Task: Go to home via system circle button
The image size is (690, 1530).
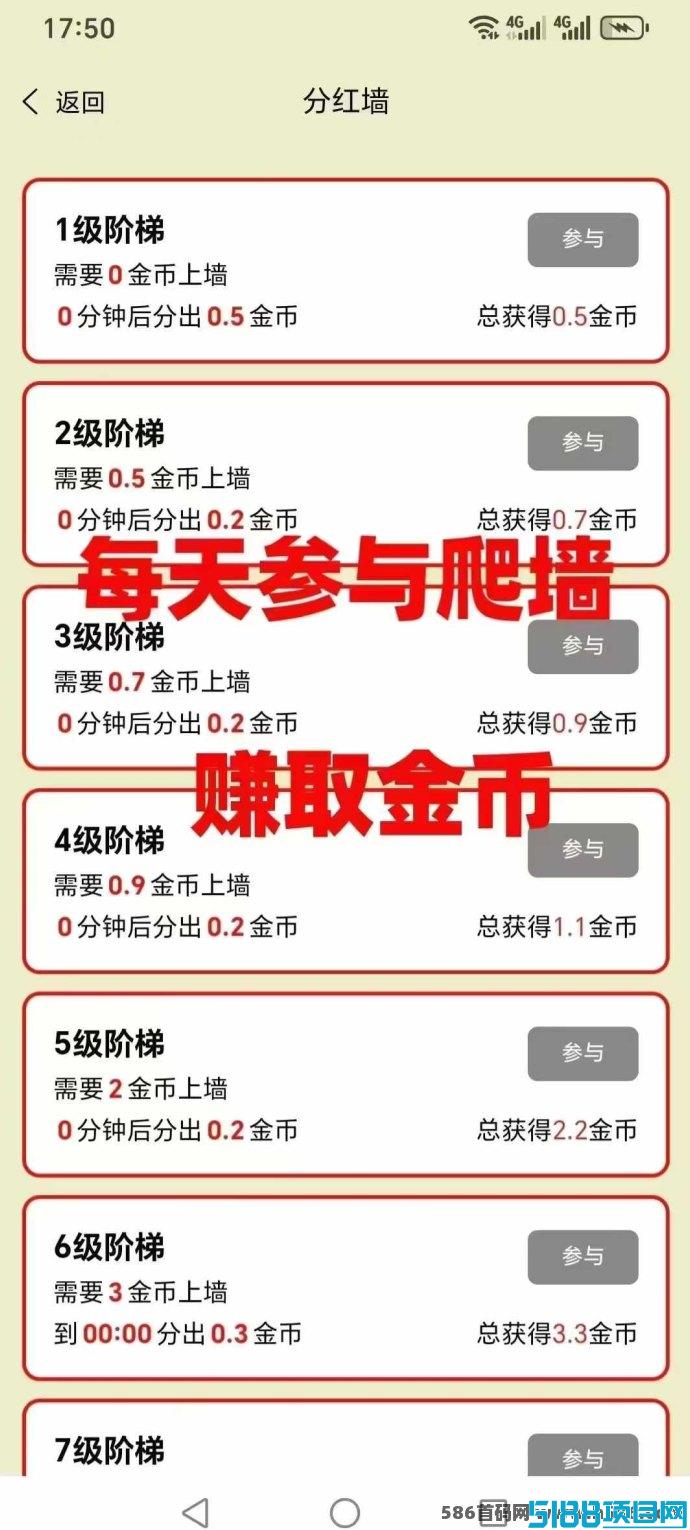Action: tap(345, 1512)
